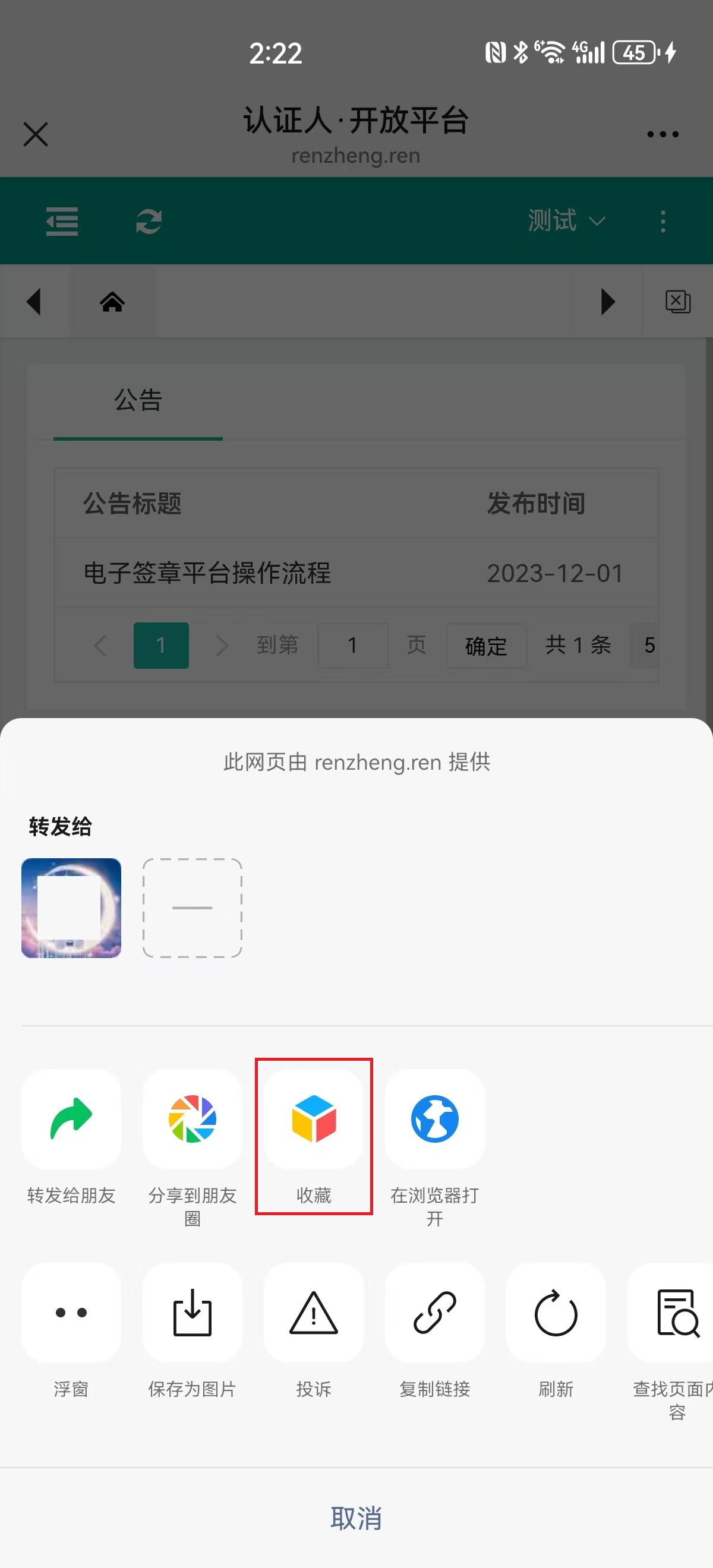Image resolution: width=713 pixels, height=1568 pixels.
Task: Share to Moments via 分享到朋友圈
Action: tap(193, 1119)
